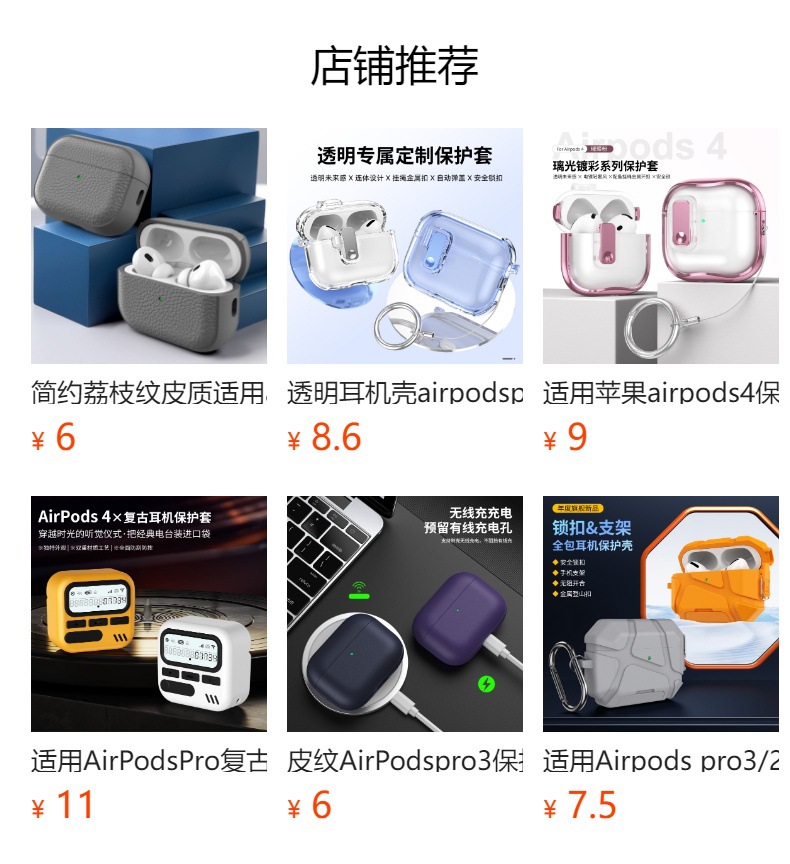The width and height of the screenshot is (790, 864).
Task: Open the 简约荔枝纹皮质 case priced ¥6
Action: [148, 246]
